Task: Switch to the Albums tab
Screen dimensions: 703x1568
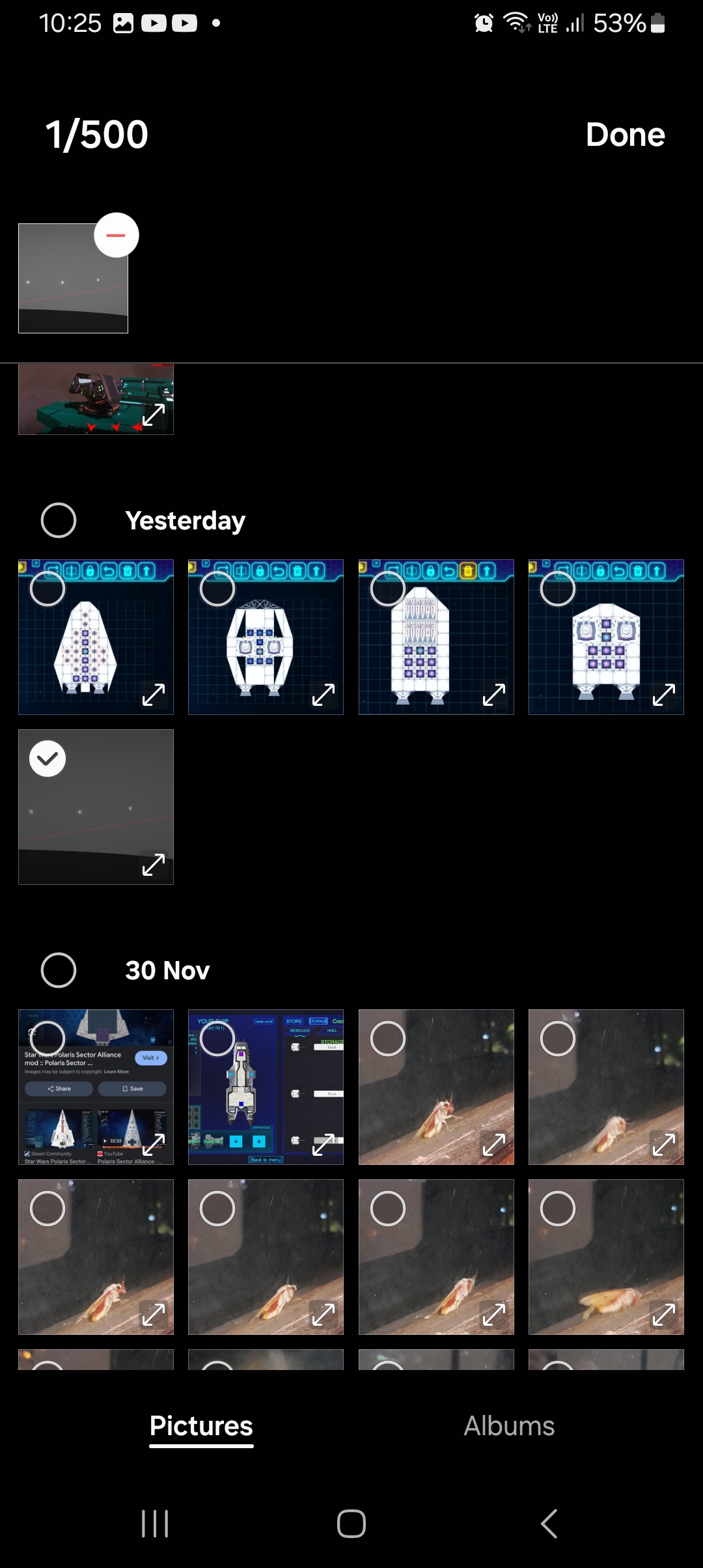Action: click(508, 1426)
